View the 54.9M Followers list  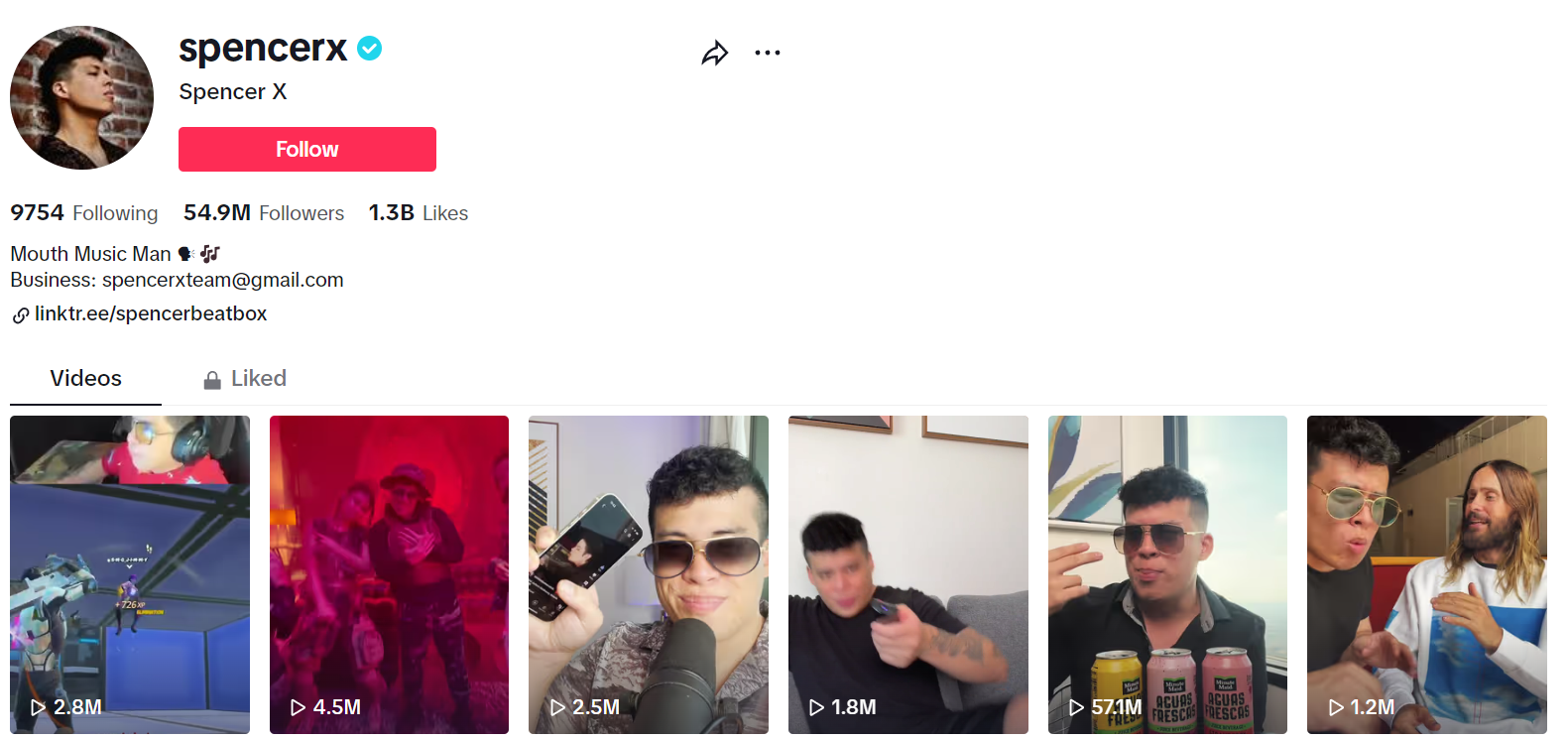(x=264, y=213)
